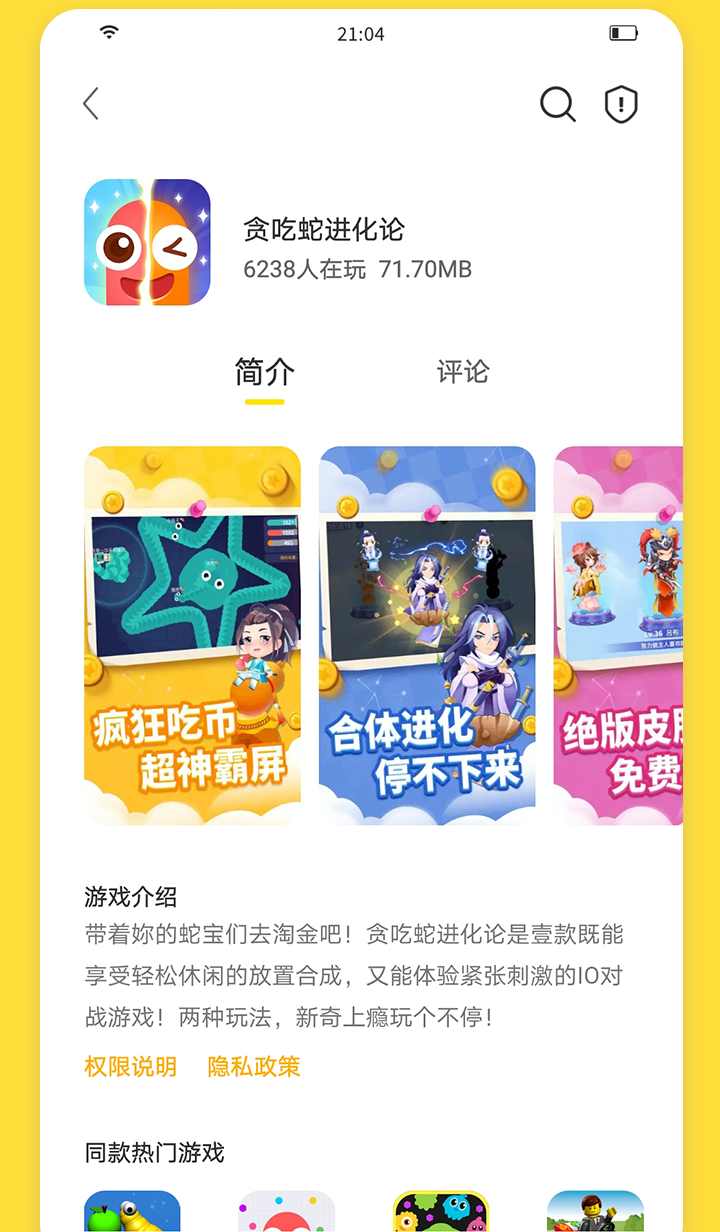Open the search icon
This screenshot has width=720, height=1232.
tap(557, 103)
